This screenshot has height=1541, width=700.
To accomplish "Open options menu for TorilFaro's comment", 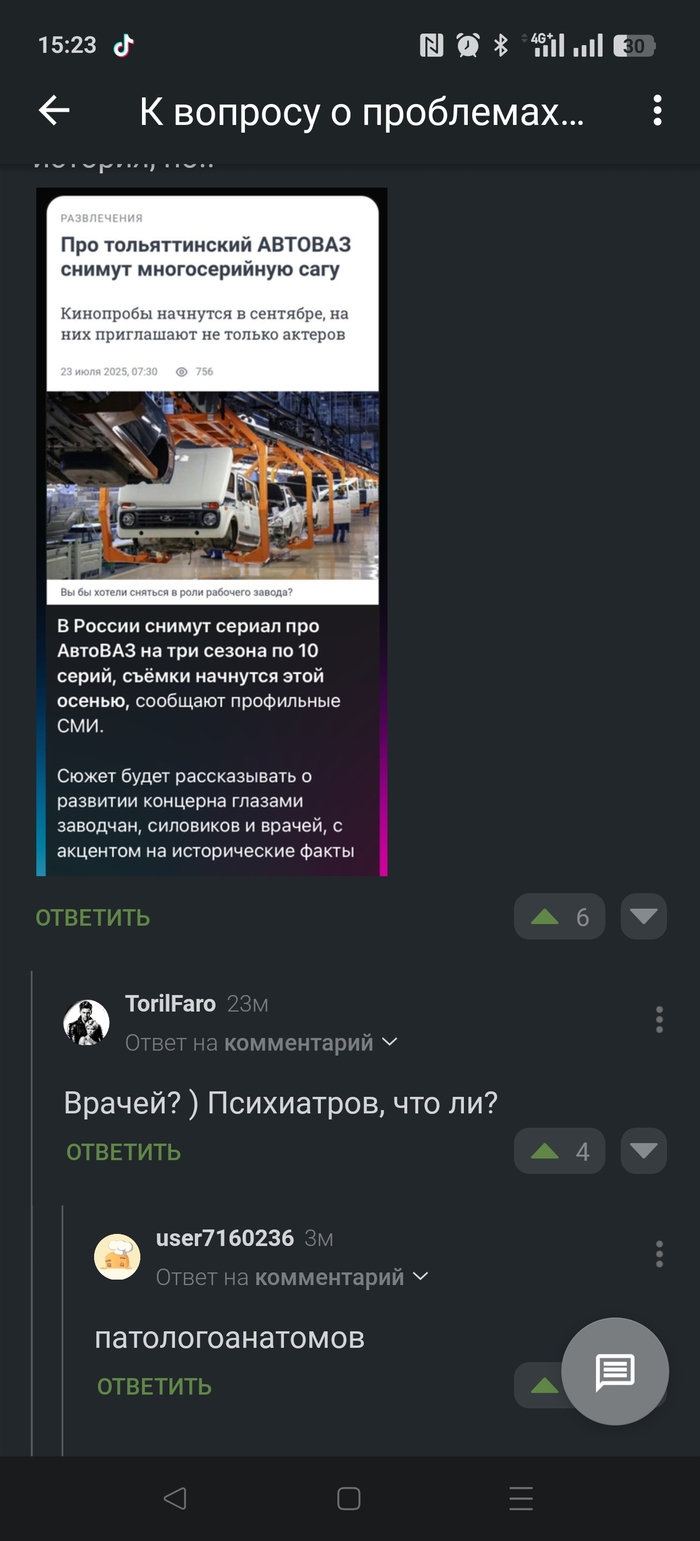I will (659, 1019).
